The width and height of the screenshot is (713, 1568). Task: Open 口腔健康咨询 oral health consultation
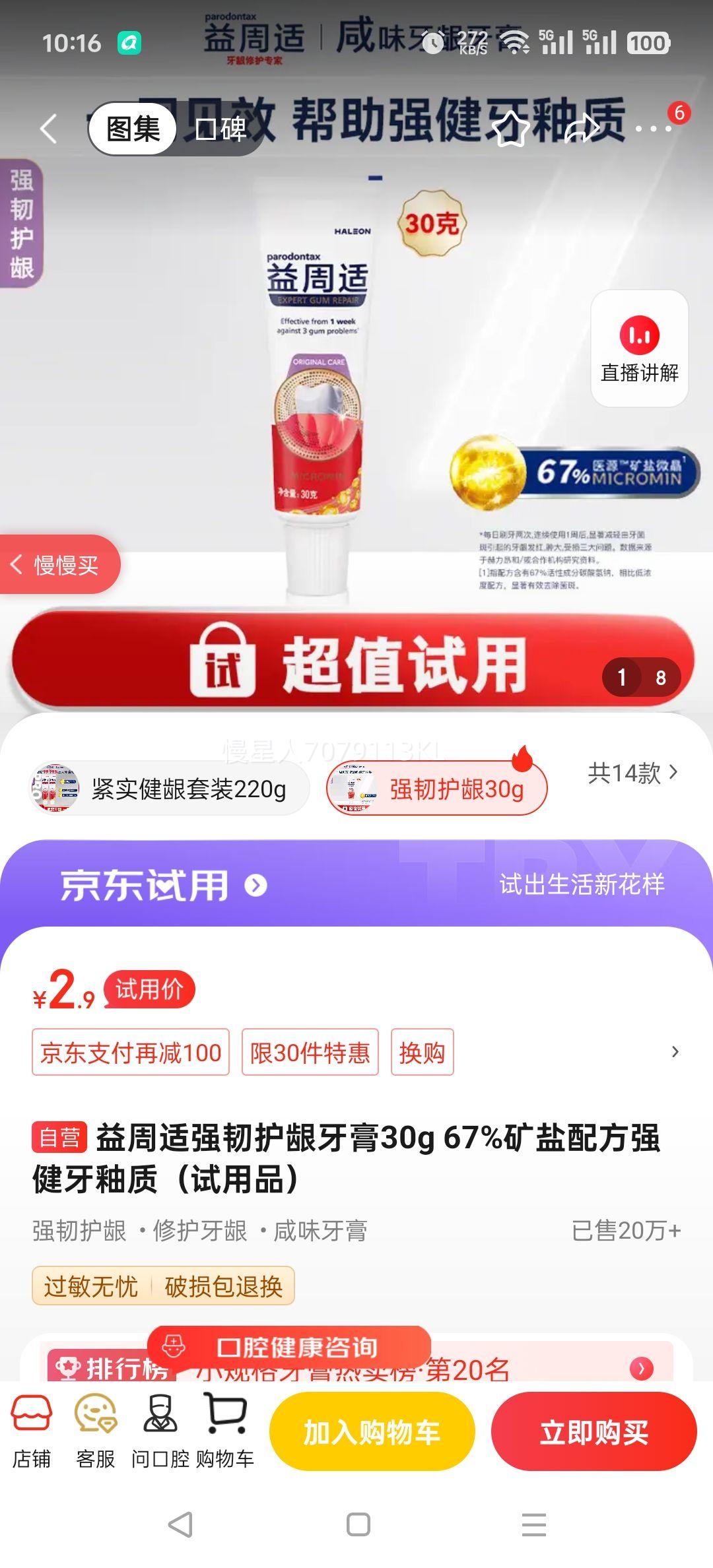pos(290,1346)
